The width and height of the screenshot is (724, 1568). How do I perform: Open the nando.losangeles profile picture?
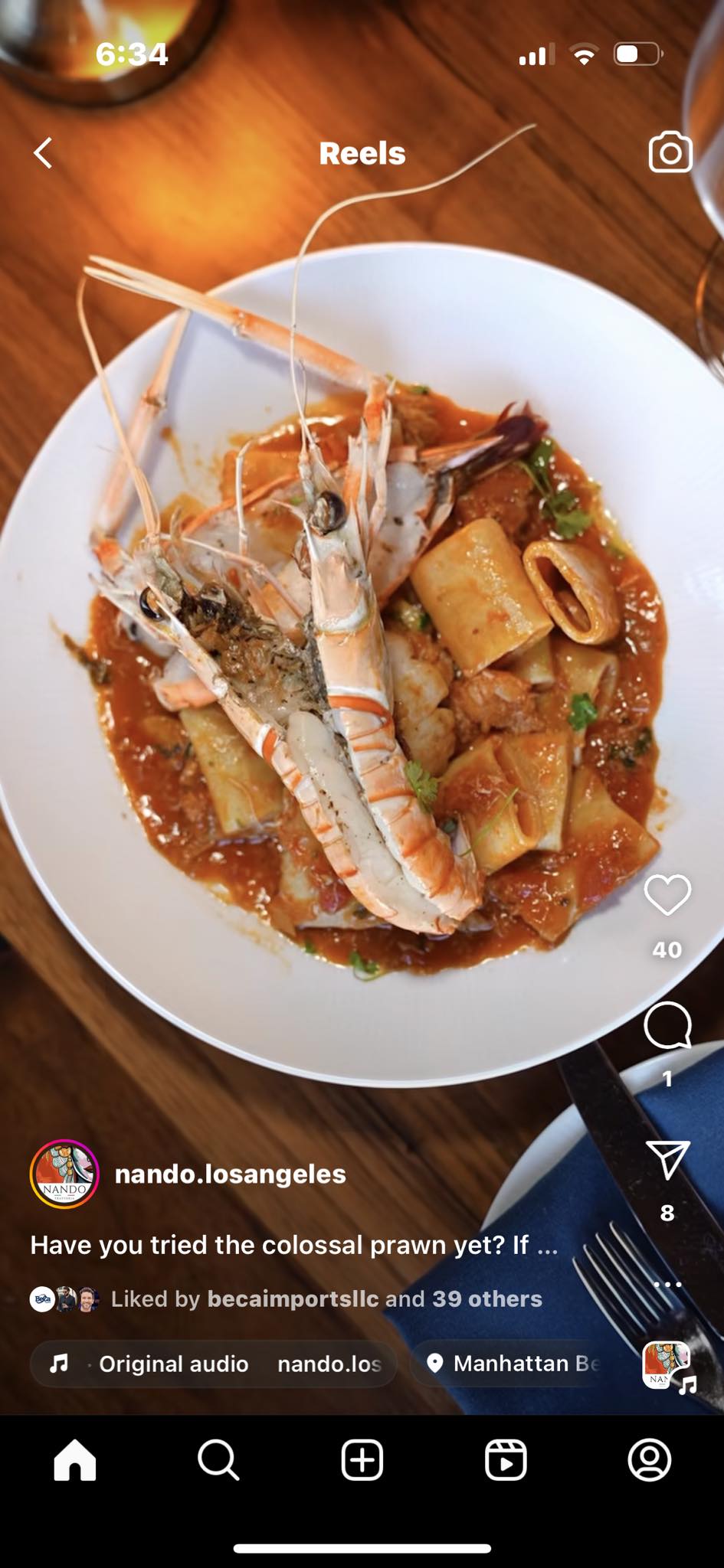[x=64, y=1174]
